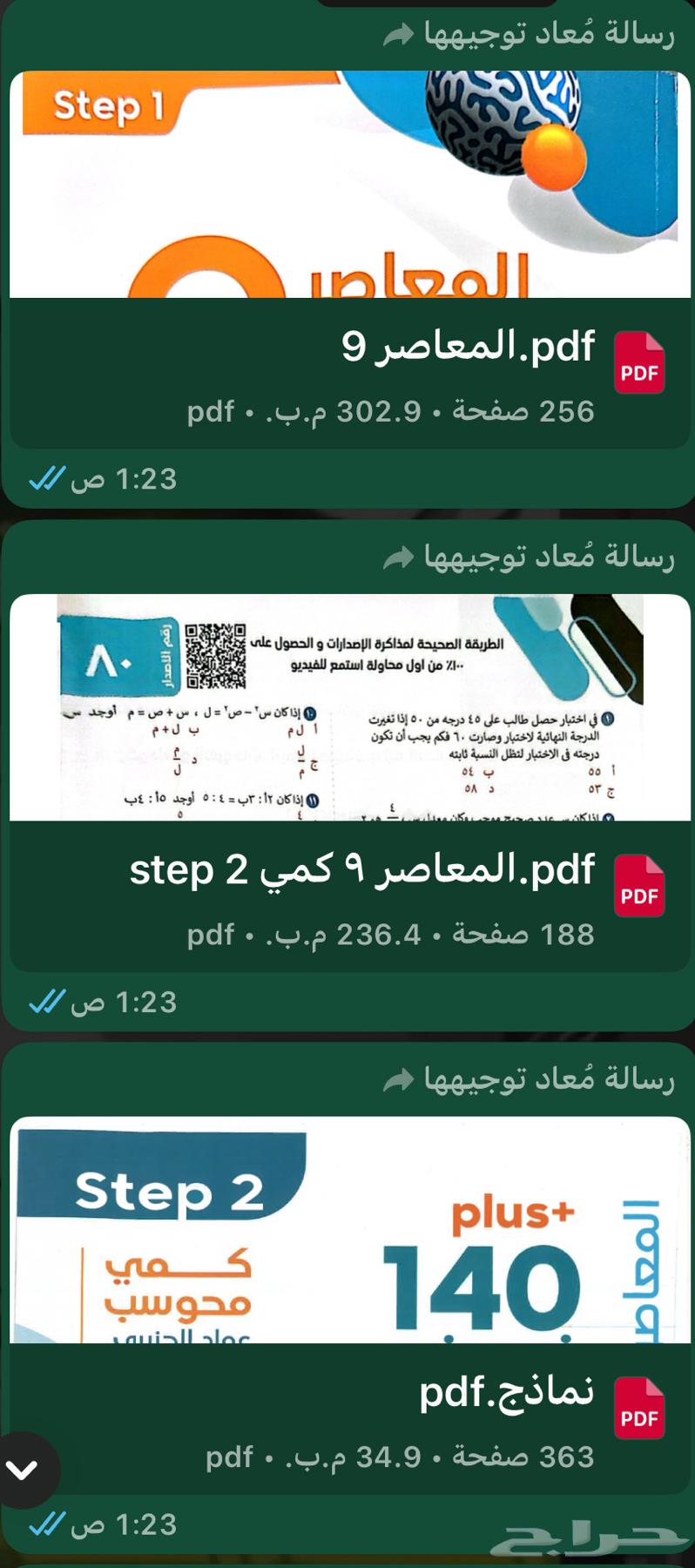Tap the forward arrow on the first forwarded message

396,35
